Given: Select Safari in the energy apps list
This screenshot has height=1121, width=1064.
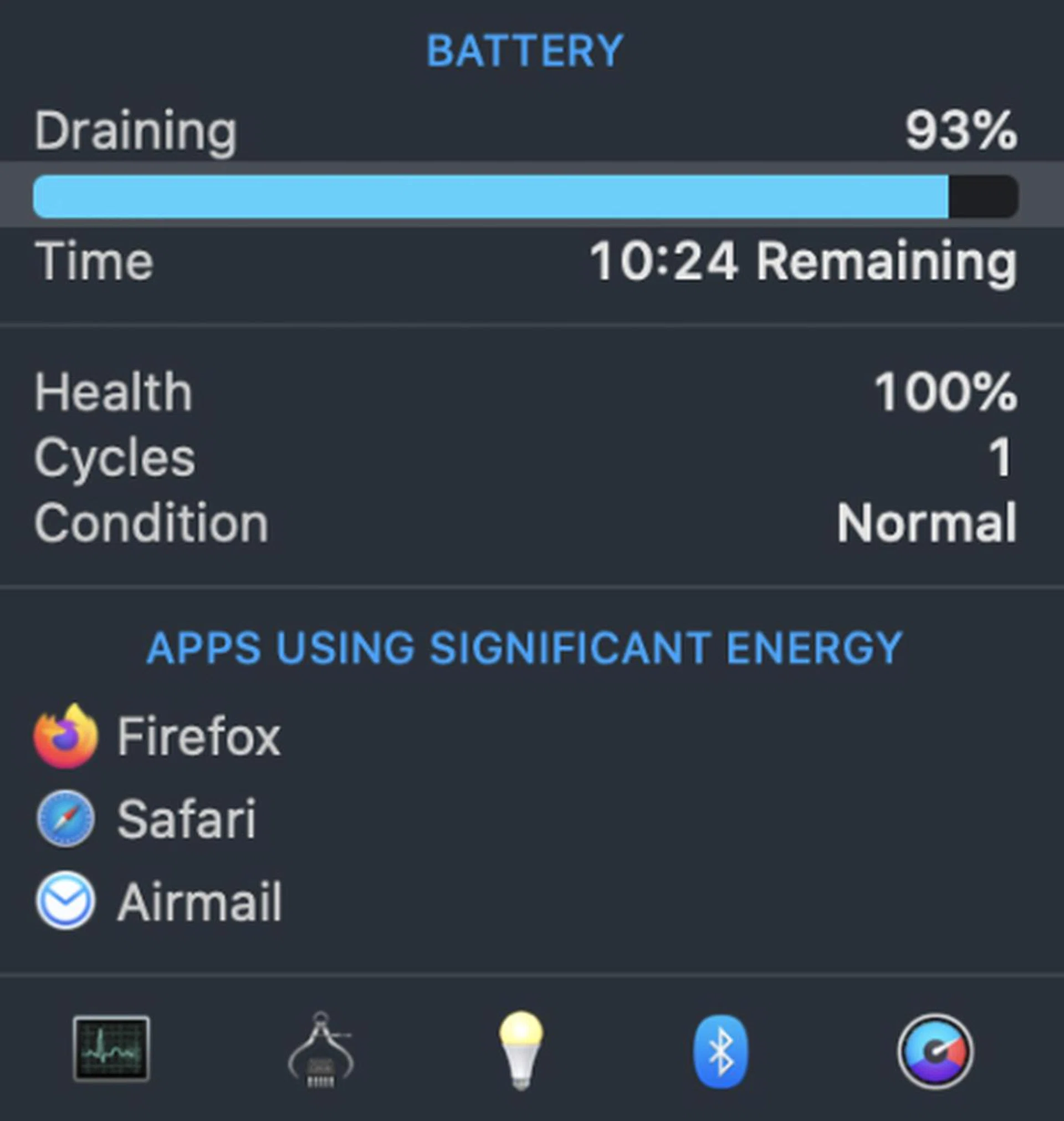Looking at the screenshot, I should click(187, 818).
